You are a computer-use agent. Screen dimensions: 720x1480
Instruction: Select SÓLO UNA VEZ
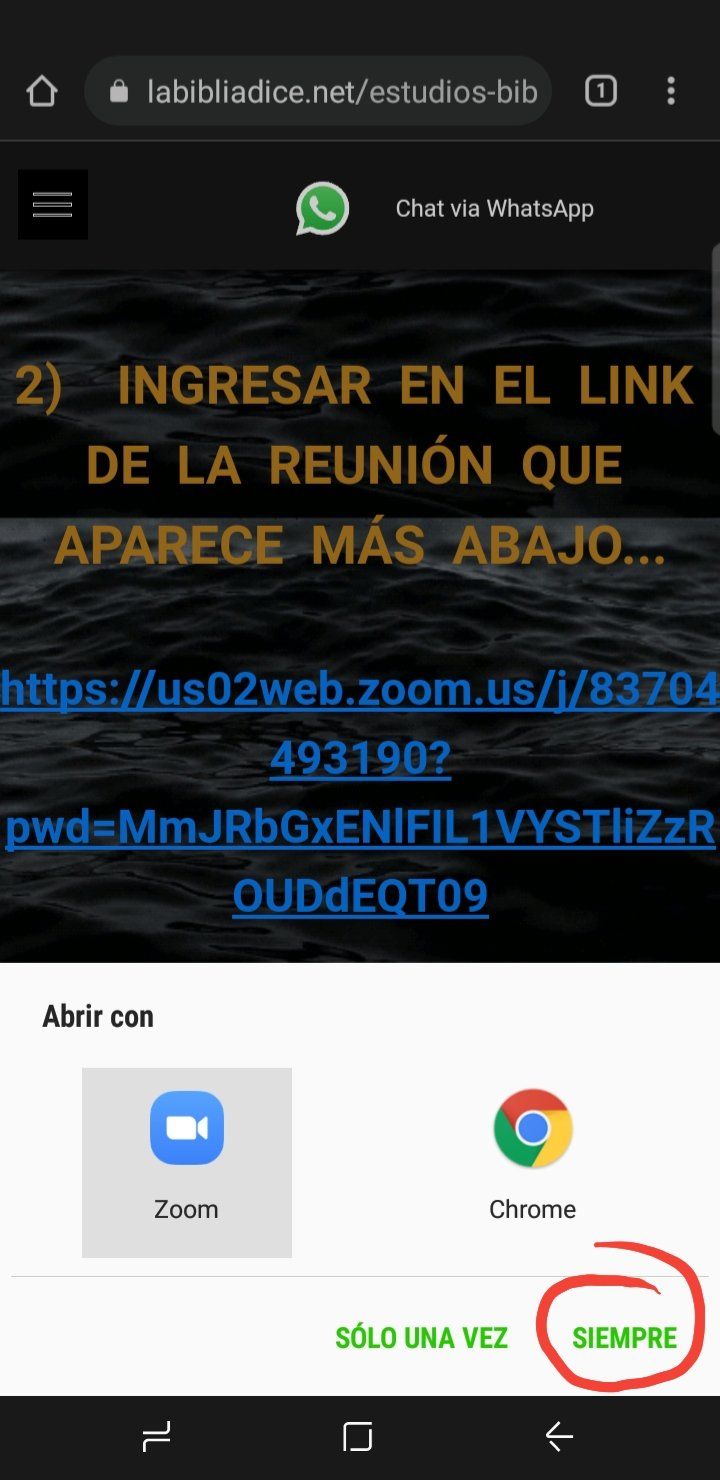421,1337
